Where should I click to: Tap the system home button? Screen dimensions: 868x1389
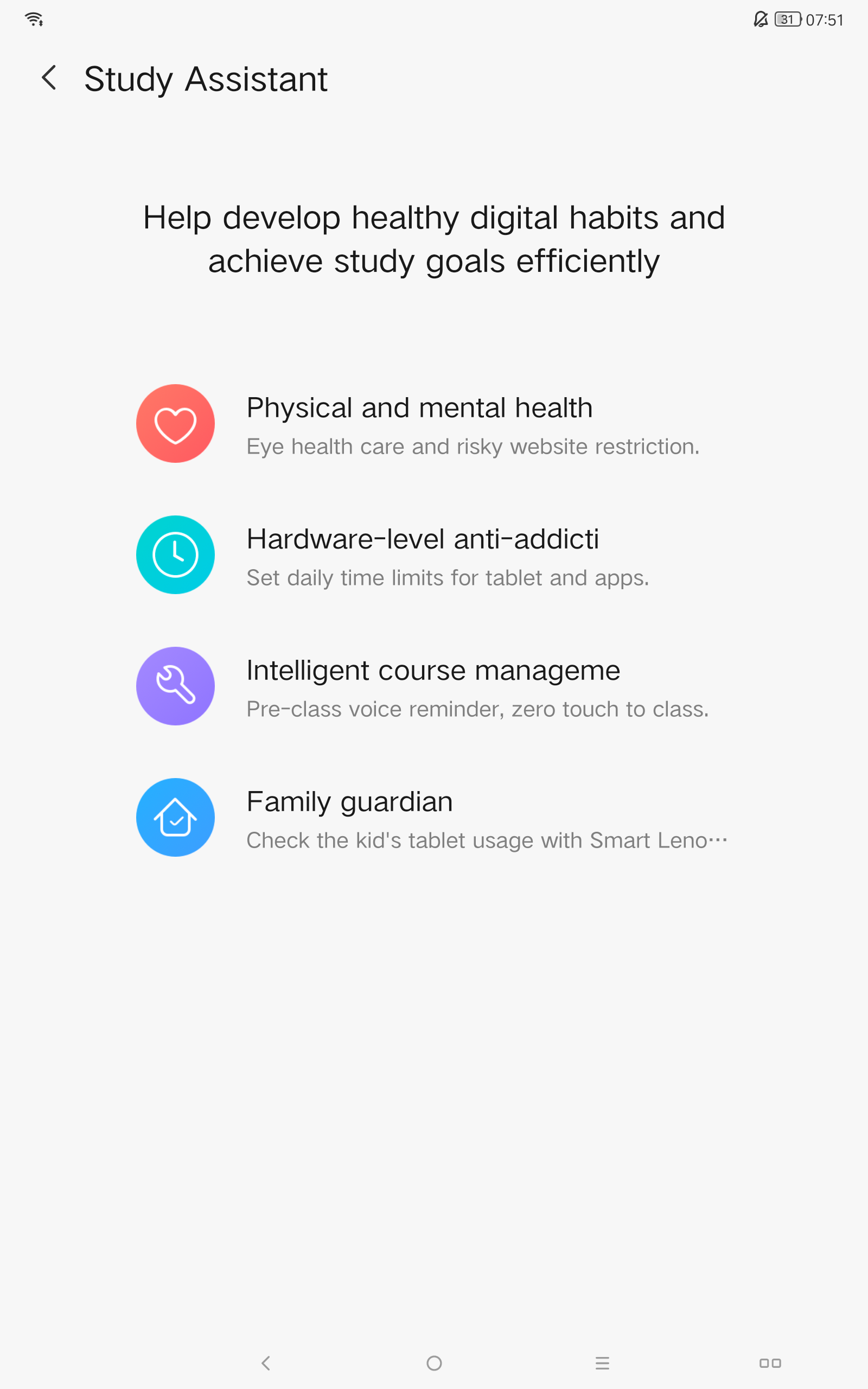[x=434, y=1363]
